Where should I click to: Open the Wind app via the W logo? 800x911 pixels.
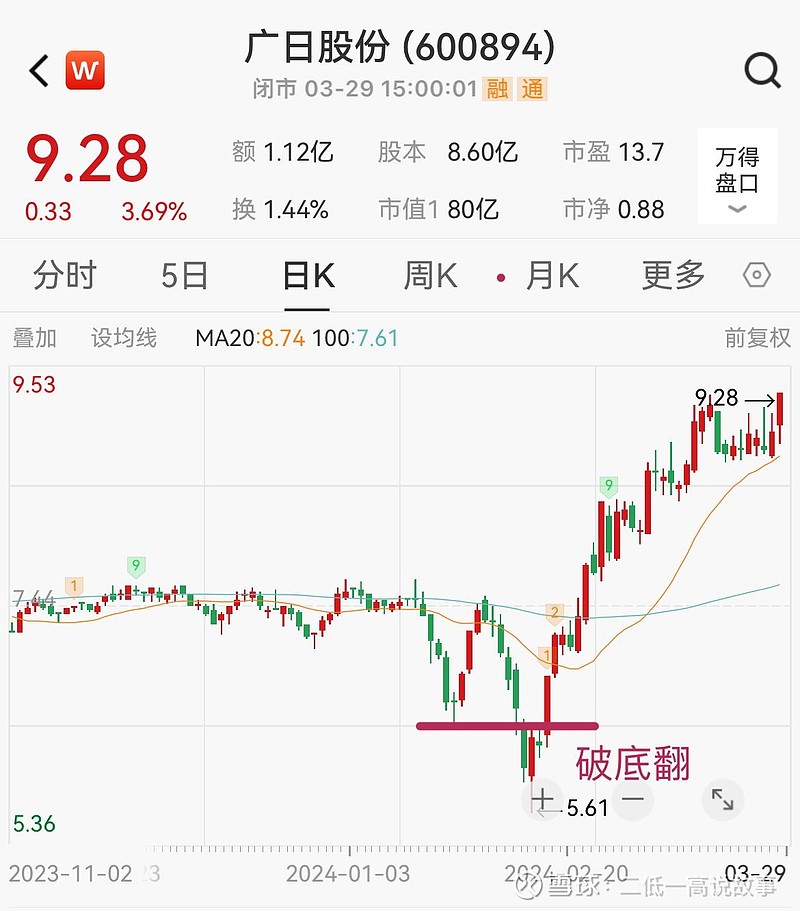tap(85, 68)
